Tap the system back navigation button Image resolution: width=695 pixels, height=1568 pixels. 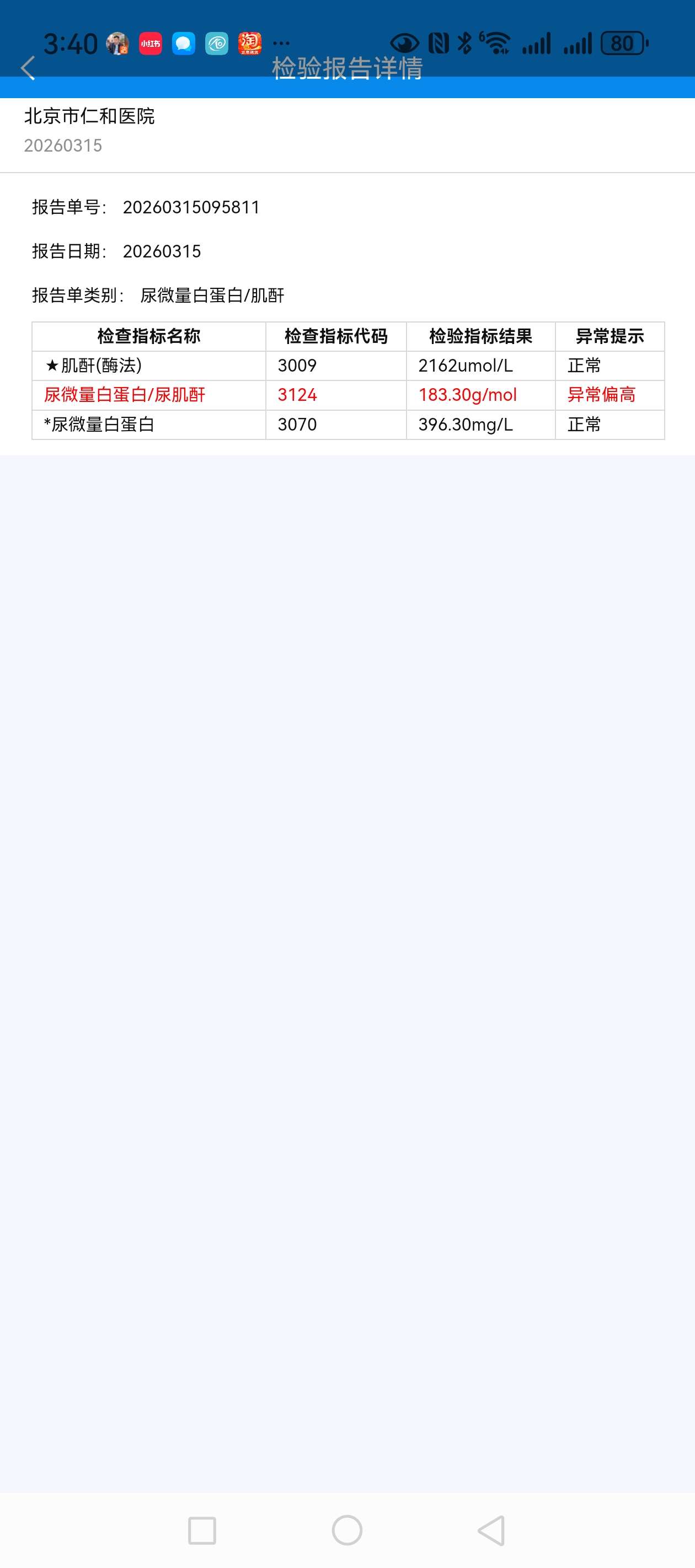click(x=491, y=1531)
